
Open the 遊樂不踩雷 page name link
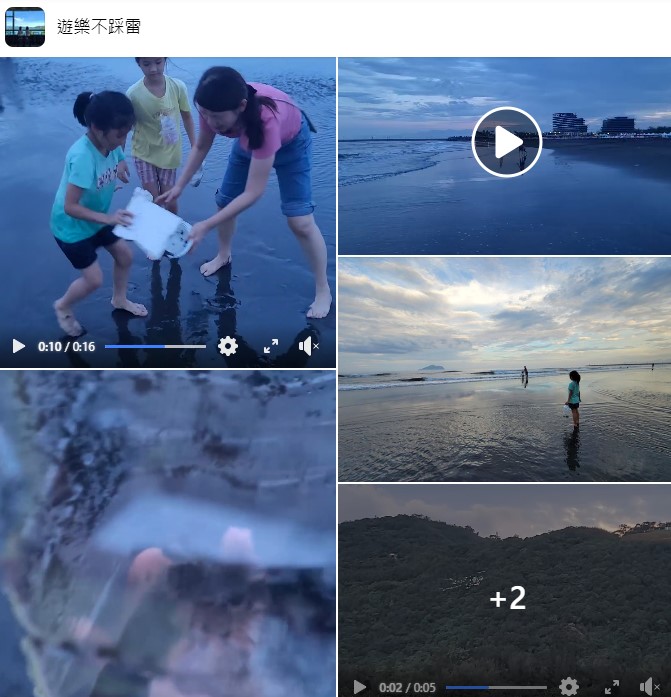99,27
